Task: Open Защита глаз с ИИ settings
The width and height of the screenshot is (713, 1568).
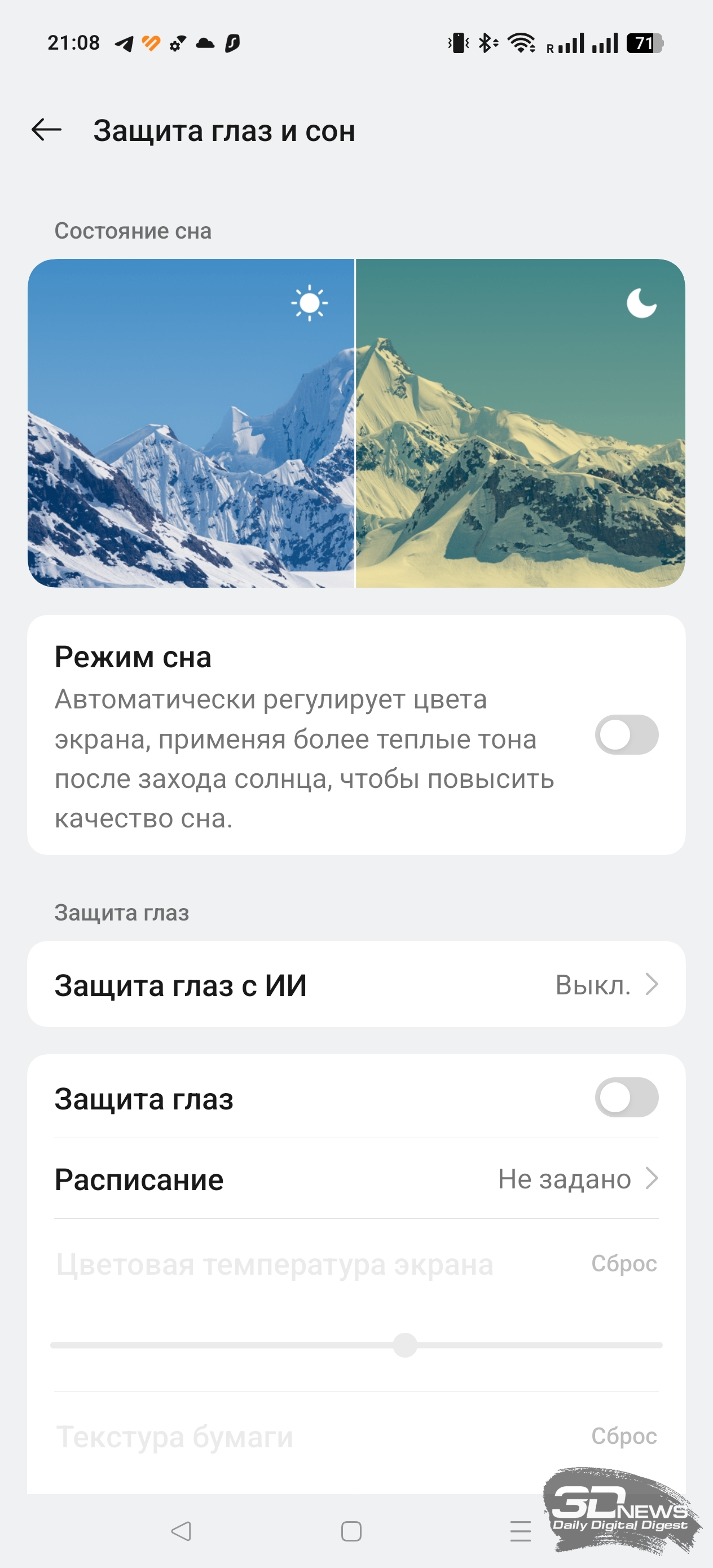Action: point(356,984)
